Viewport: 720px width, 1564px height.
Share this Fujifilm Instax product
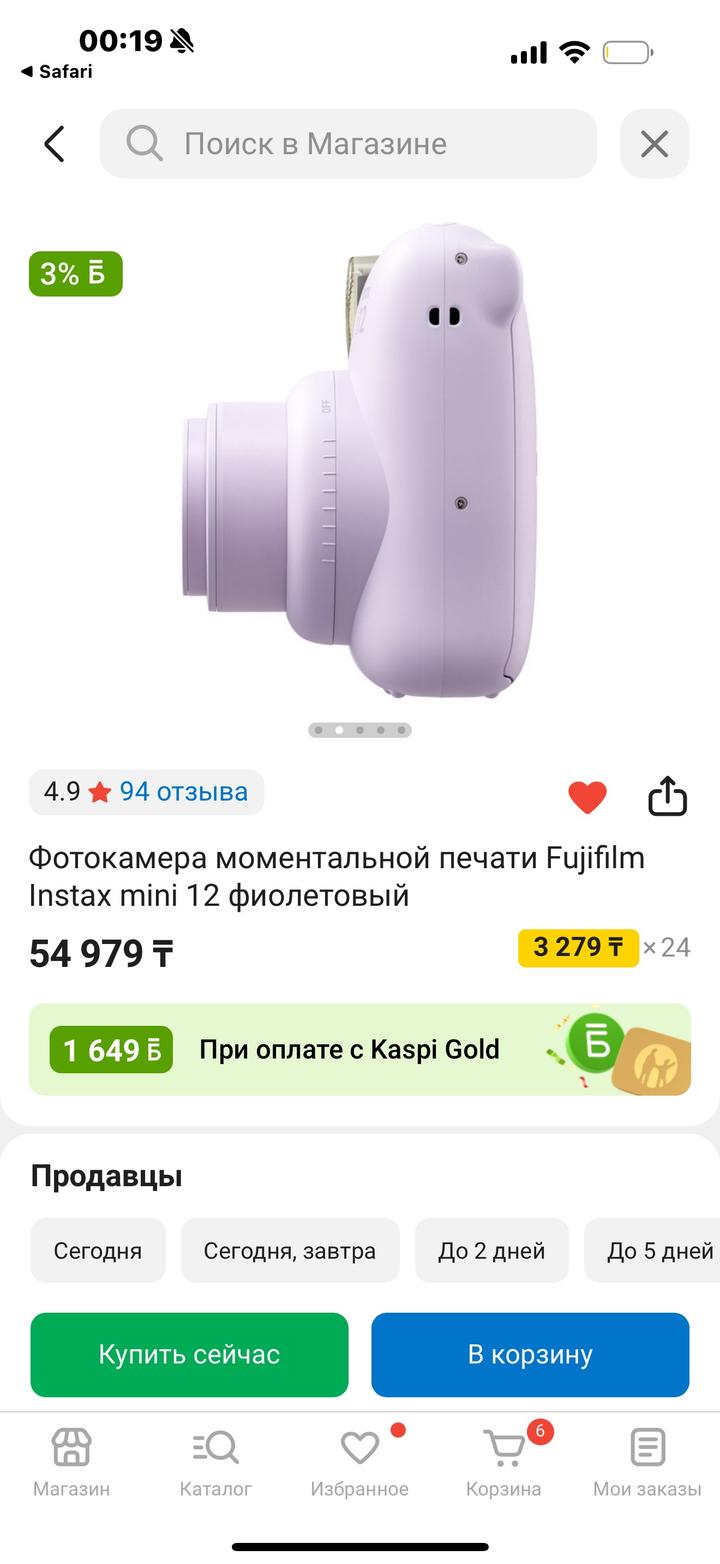pyautogui.click(x=667, y=797)
